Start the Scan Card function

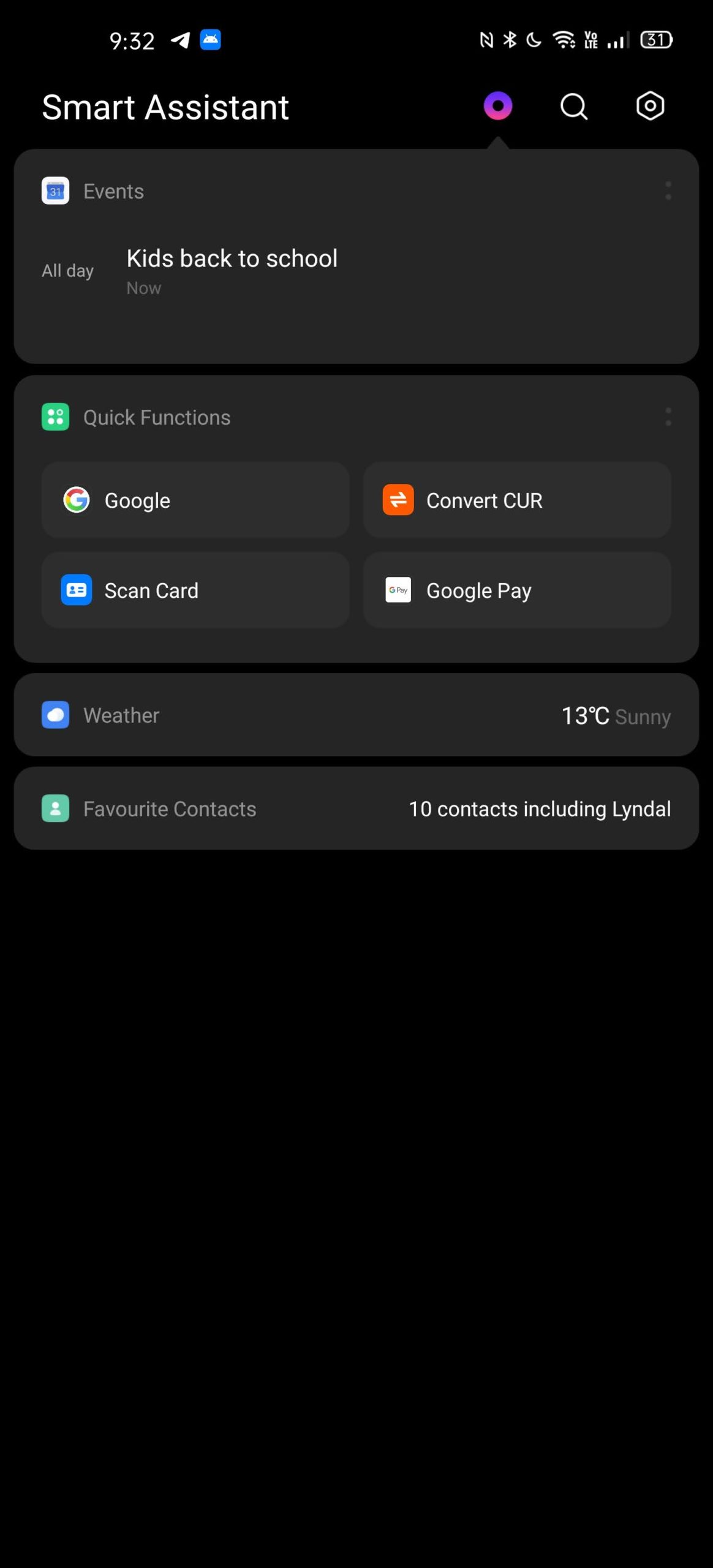pyautogui.click(x=195, y=590)
